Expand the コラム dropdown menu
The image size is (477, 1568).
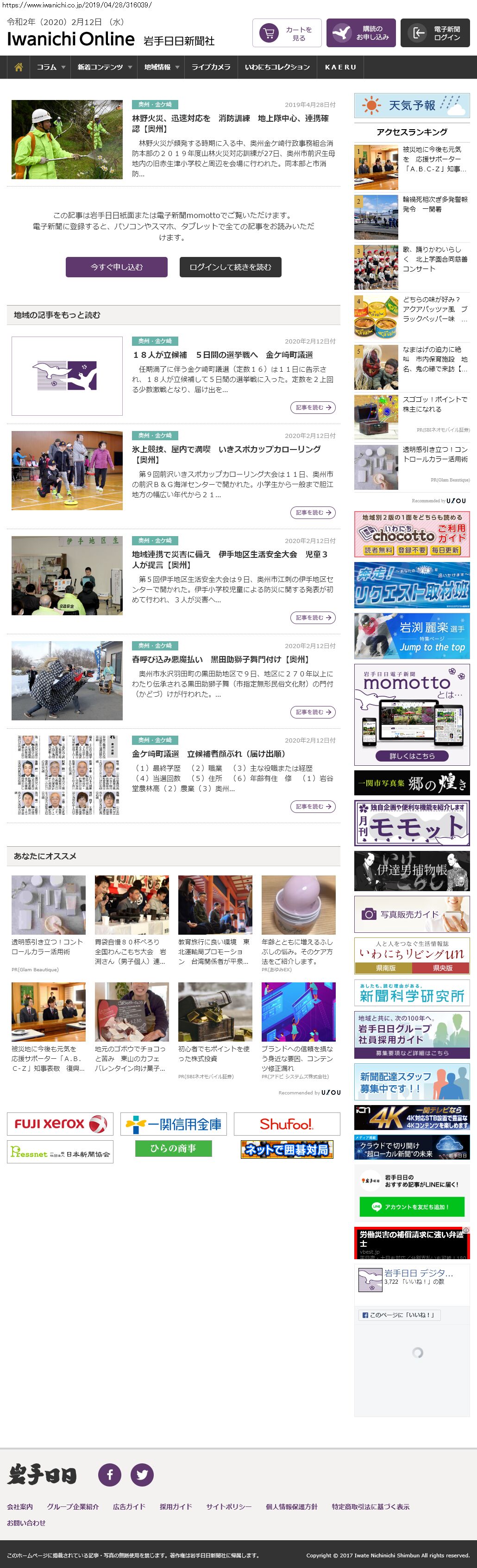coord(50,67)
